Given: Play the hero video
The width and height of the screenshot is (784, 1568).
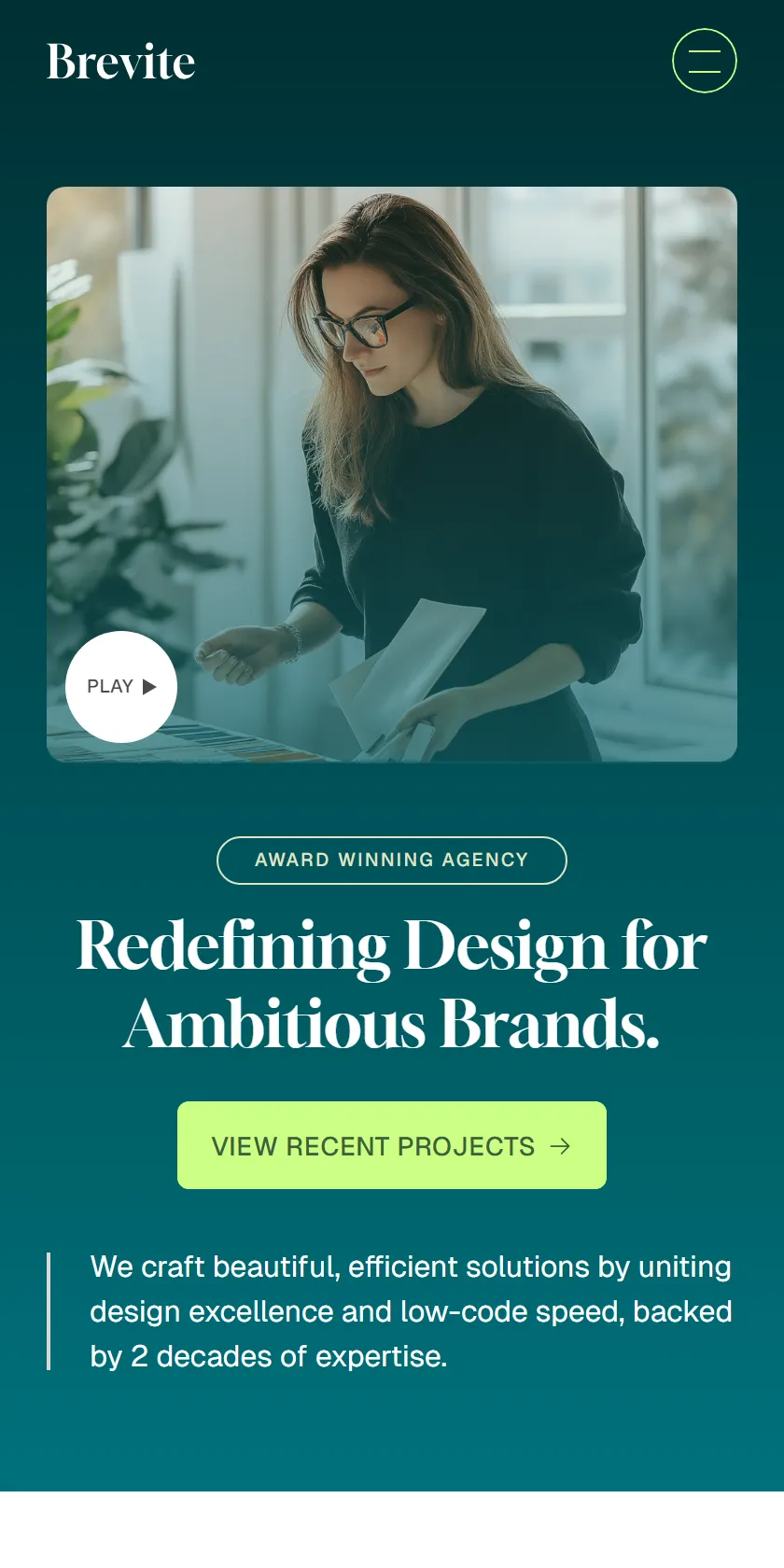Looking at the screenshot, I should [x=121, y=687].
